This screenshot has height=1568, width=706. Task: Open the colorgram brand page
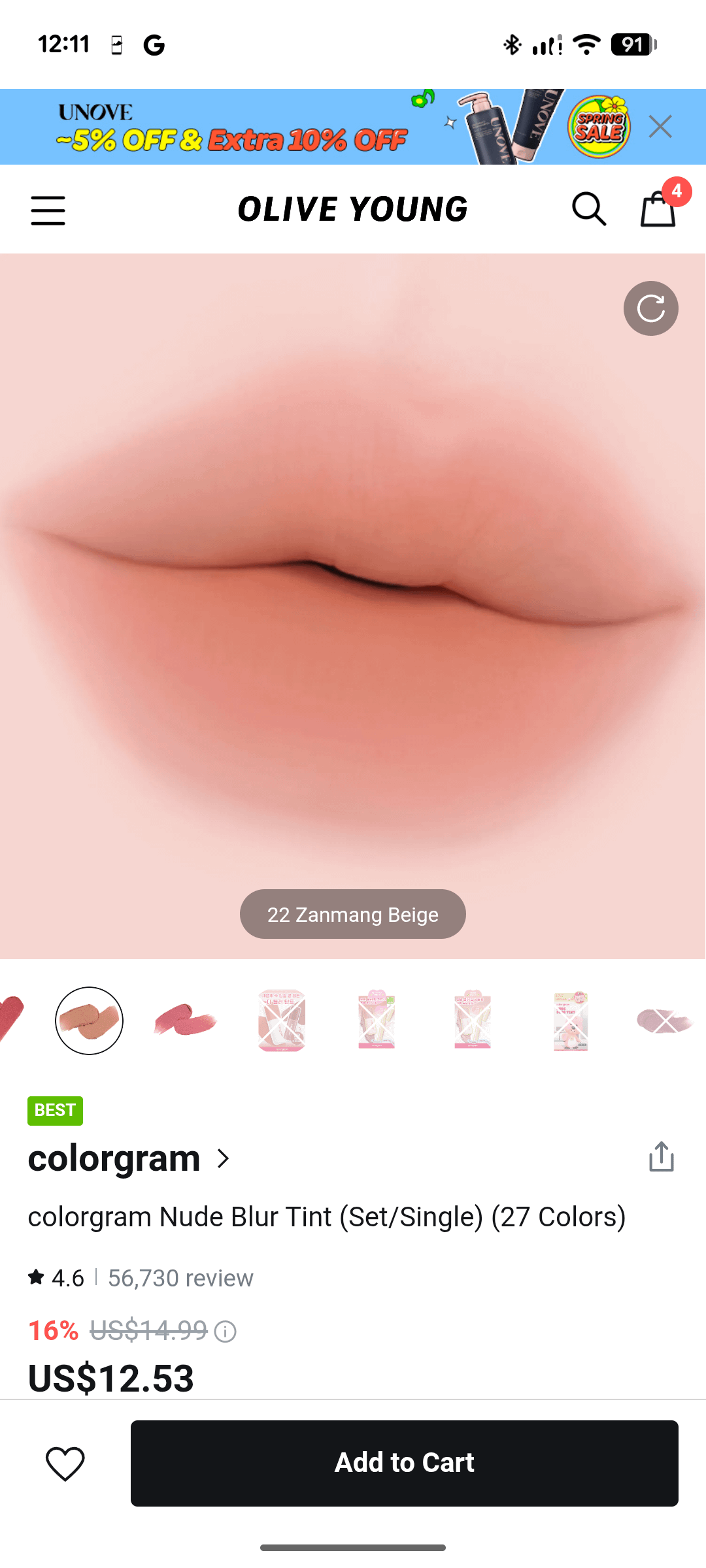(x=129, y=1159)
